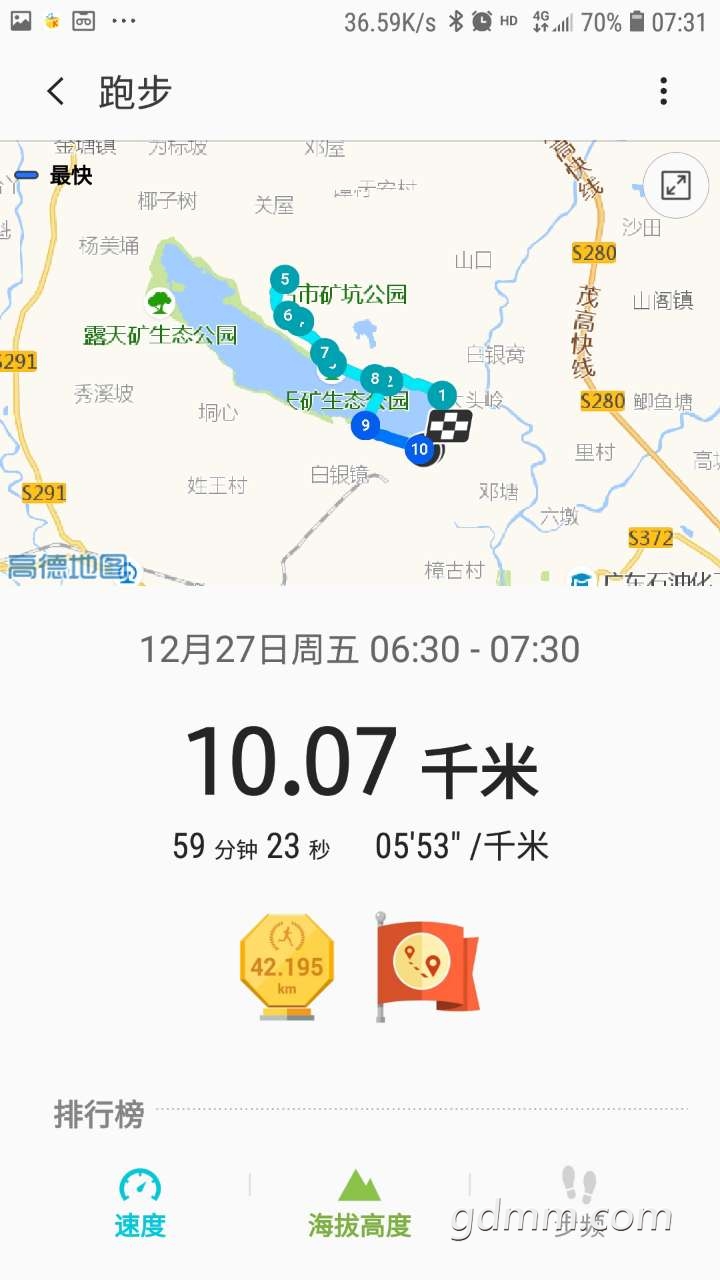Select the 海拔高度 tab
The image size is (720, 1280).
point(359,1202)
